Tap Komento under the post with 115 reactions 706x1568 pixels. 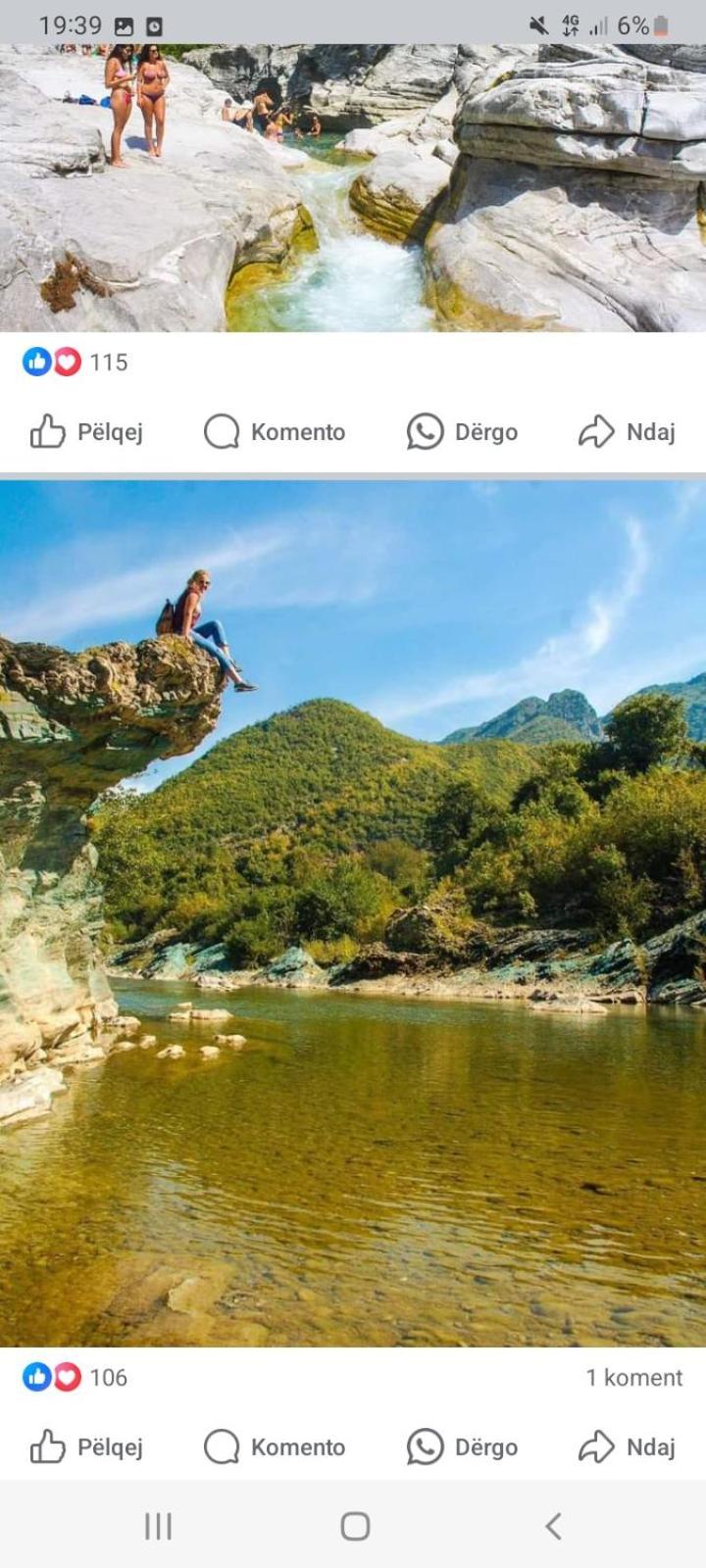click(x=275, y=432)
